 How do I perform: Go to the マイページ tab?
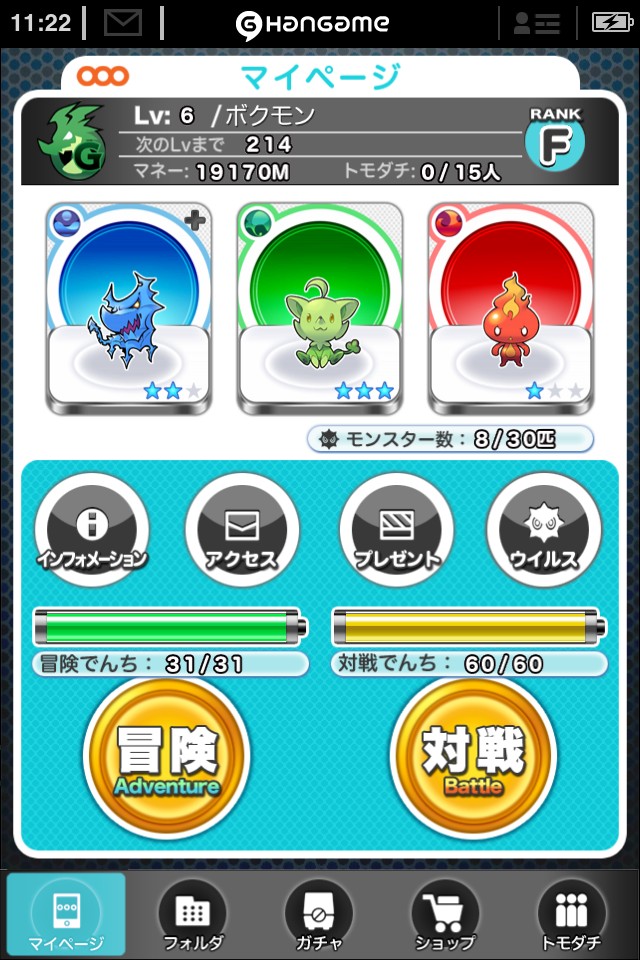click(66, 915)
